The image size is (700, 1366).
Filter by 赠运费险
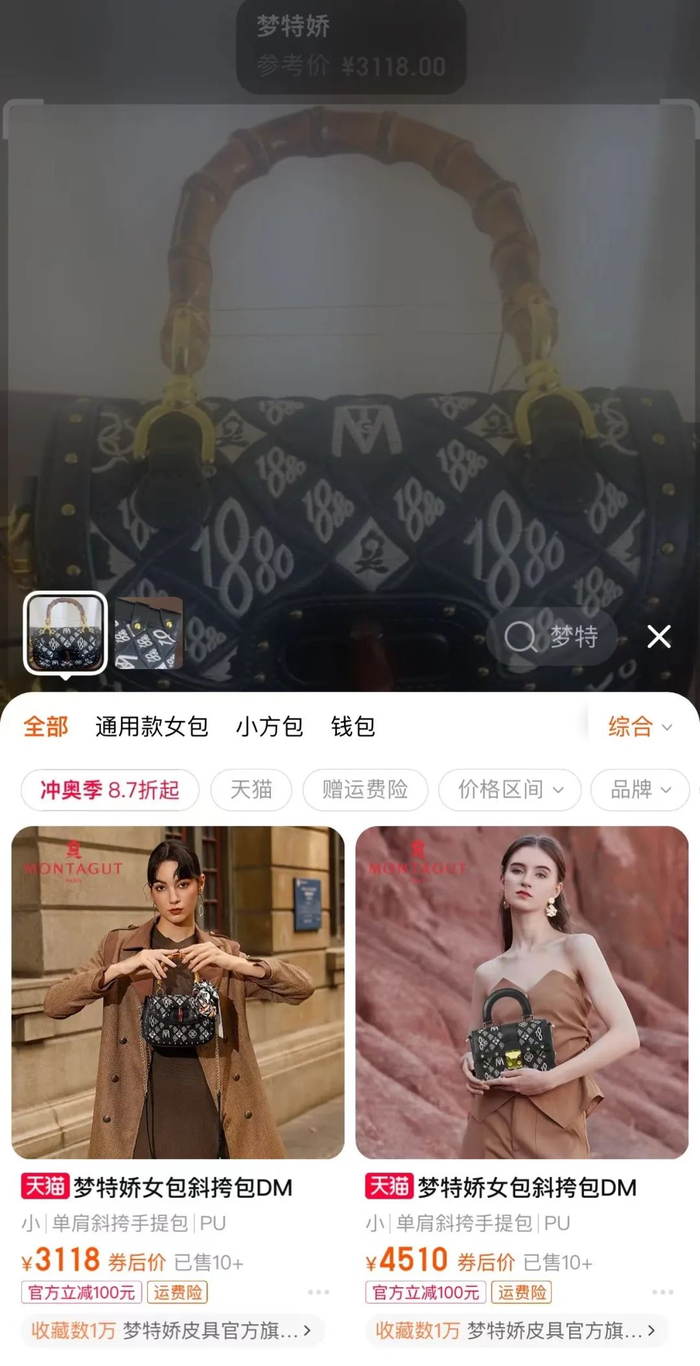(365, 790)
